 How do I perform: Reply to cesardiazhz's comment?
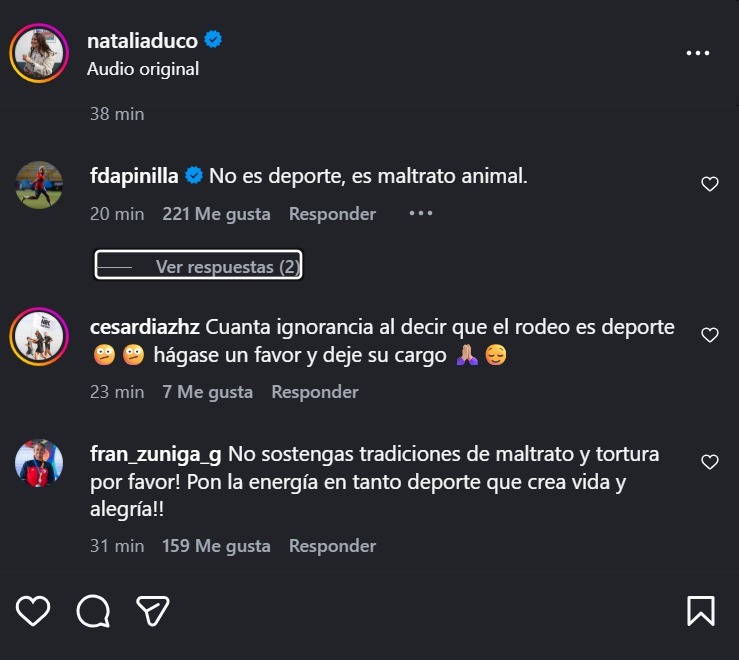tap(314, 392)
